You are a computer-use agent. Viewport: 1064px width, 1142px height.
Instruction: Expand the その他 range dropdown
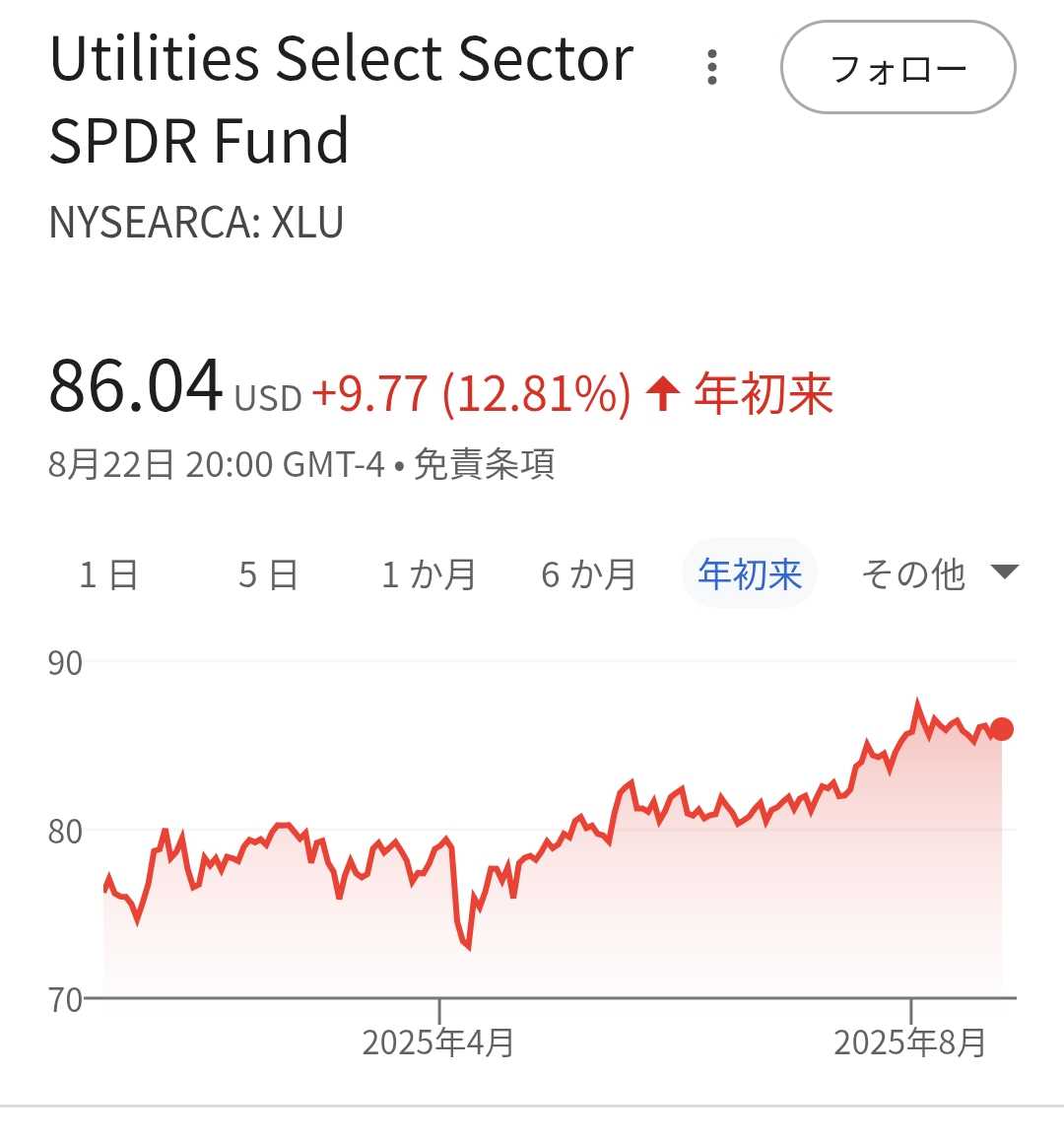tap(938, 573)
